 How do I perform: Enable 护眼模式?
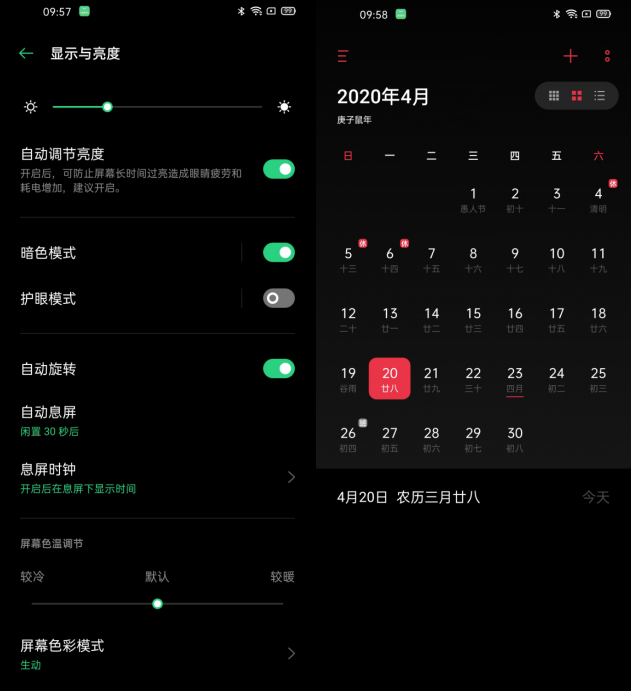tap(279, 298)
